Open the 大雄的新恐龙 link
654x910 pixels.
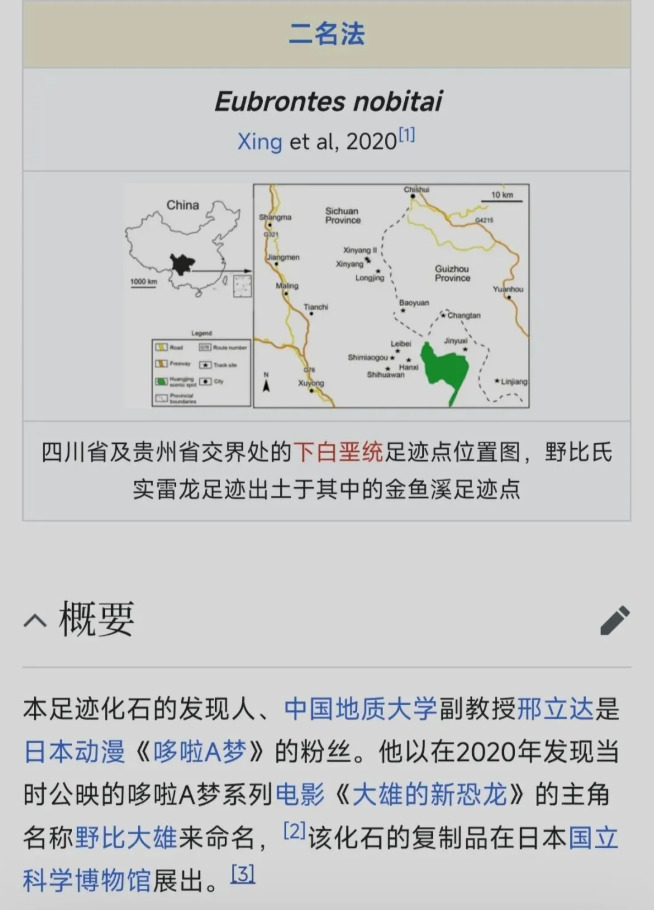point(432,795)
